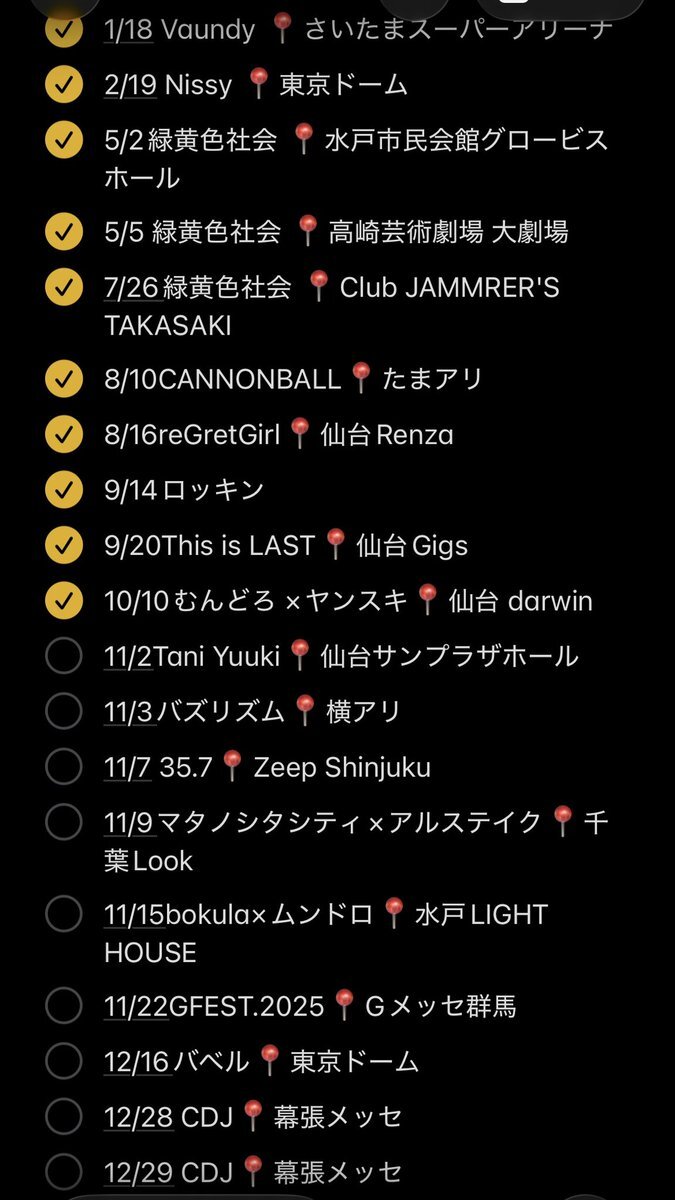The height and width of the screenshot is (1200, 675).
Task: Uncheck the 7/26 Club JAMMRER'S TAKASAKI item
Action: click(64, 288)
